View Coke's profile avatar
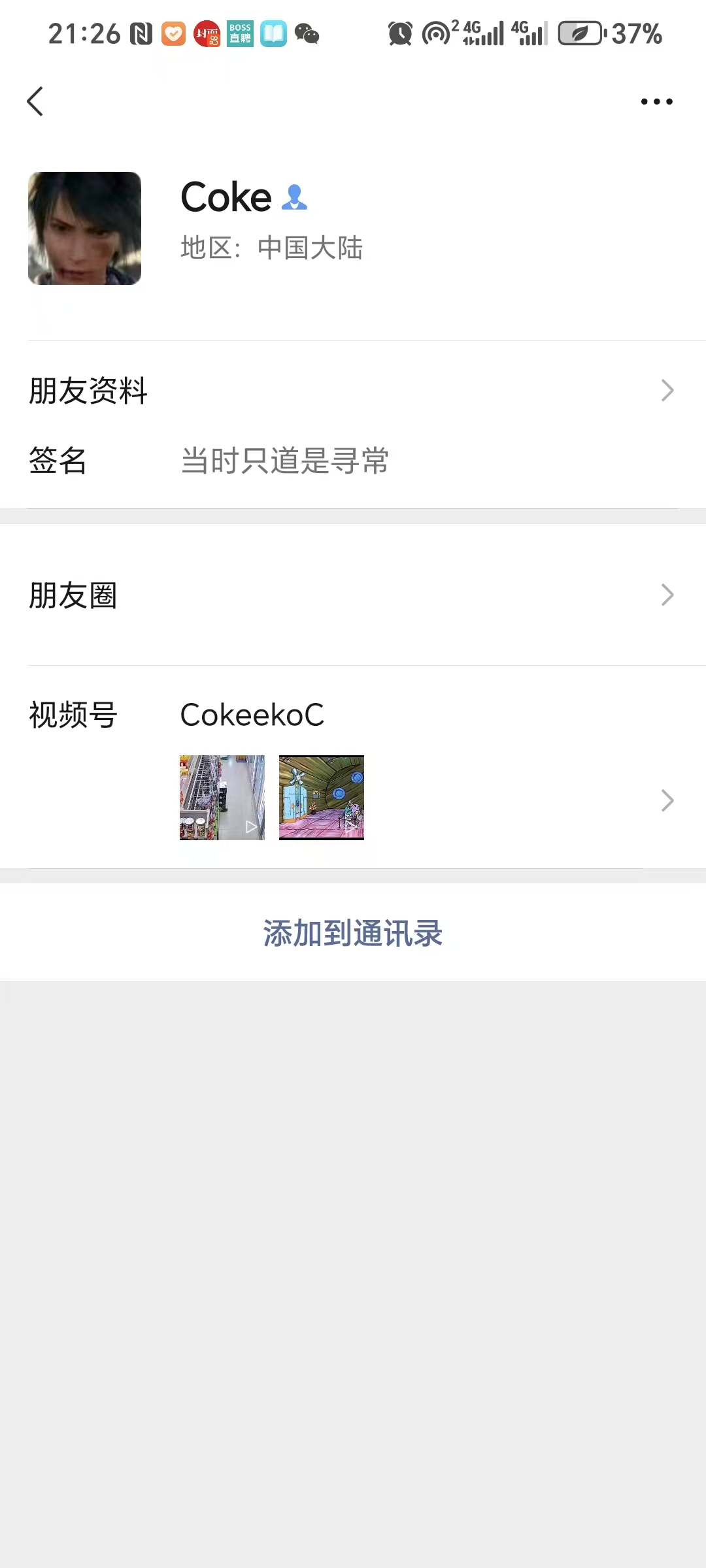The image size is (706, 1568). tap(84, 228)
